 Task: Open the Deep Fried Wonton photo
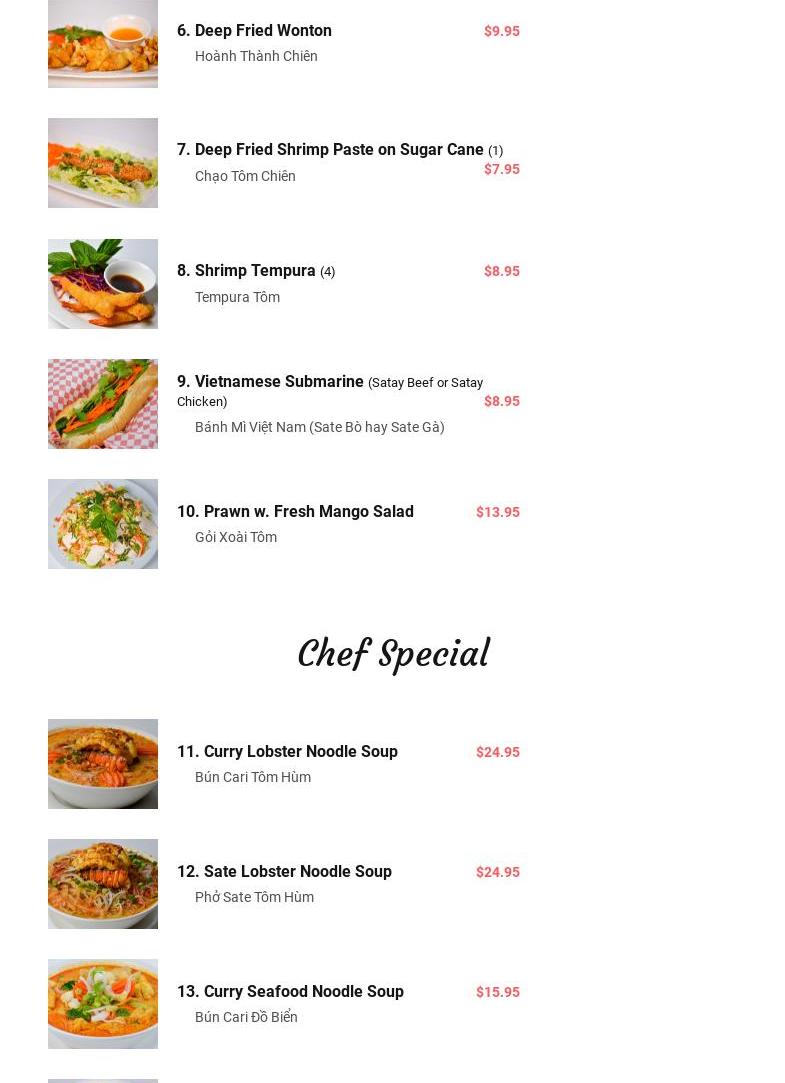point(103,44)
